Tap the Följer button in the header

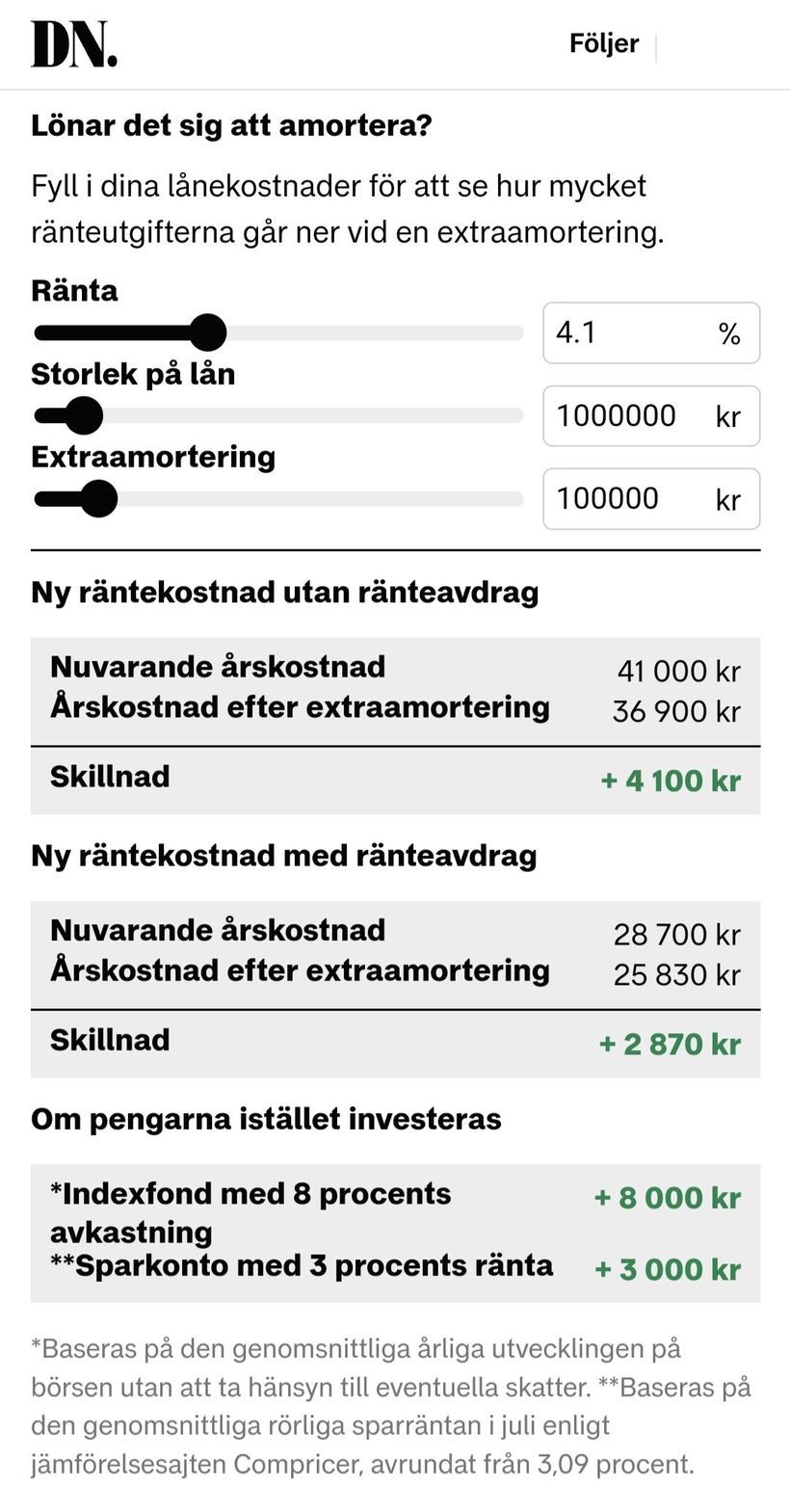click(x=603, y=44)
